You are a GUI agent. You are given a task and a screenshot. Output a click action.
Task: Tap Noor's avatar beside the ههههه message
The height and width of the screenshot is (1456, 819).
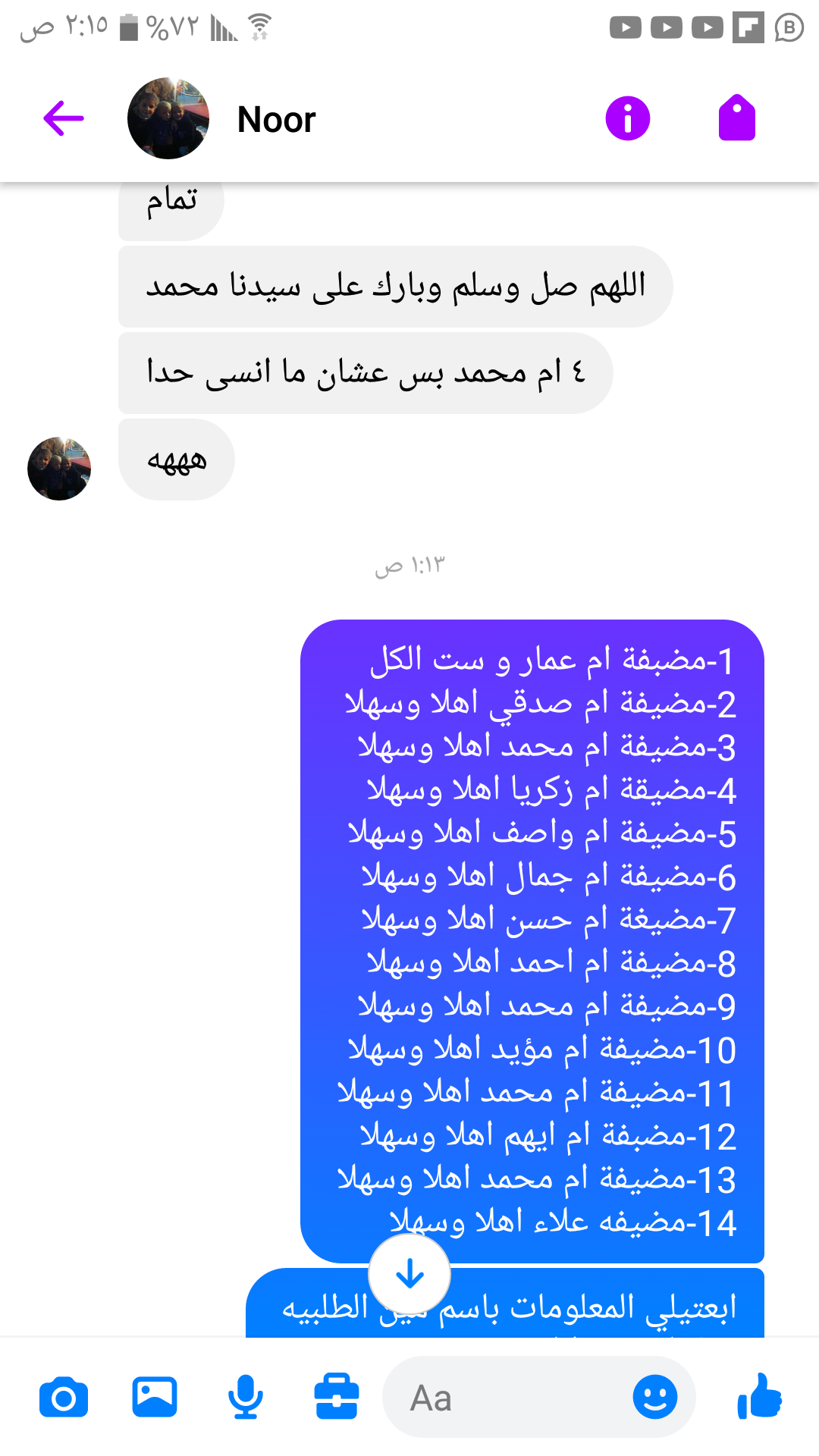[59, 468]
